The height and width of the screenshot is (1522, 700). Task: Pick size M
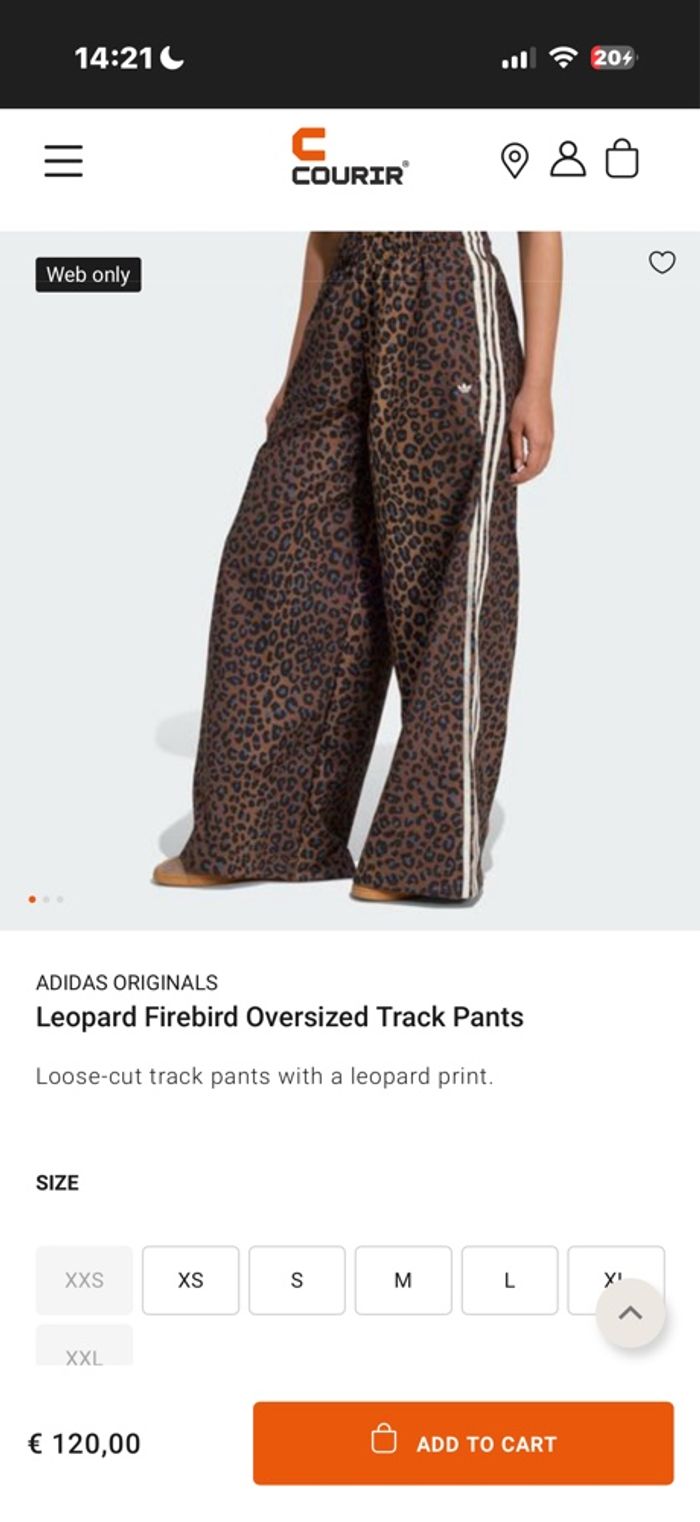[403, 1280]
